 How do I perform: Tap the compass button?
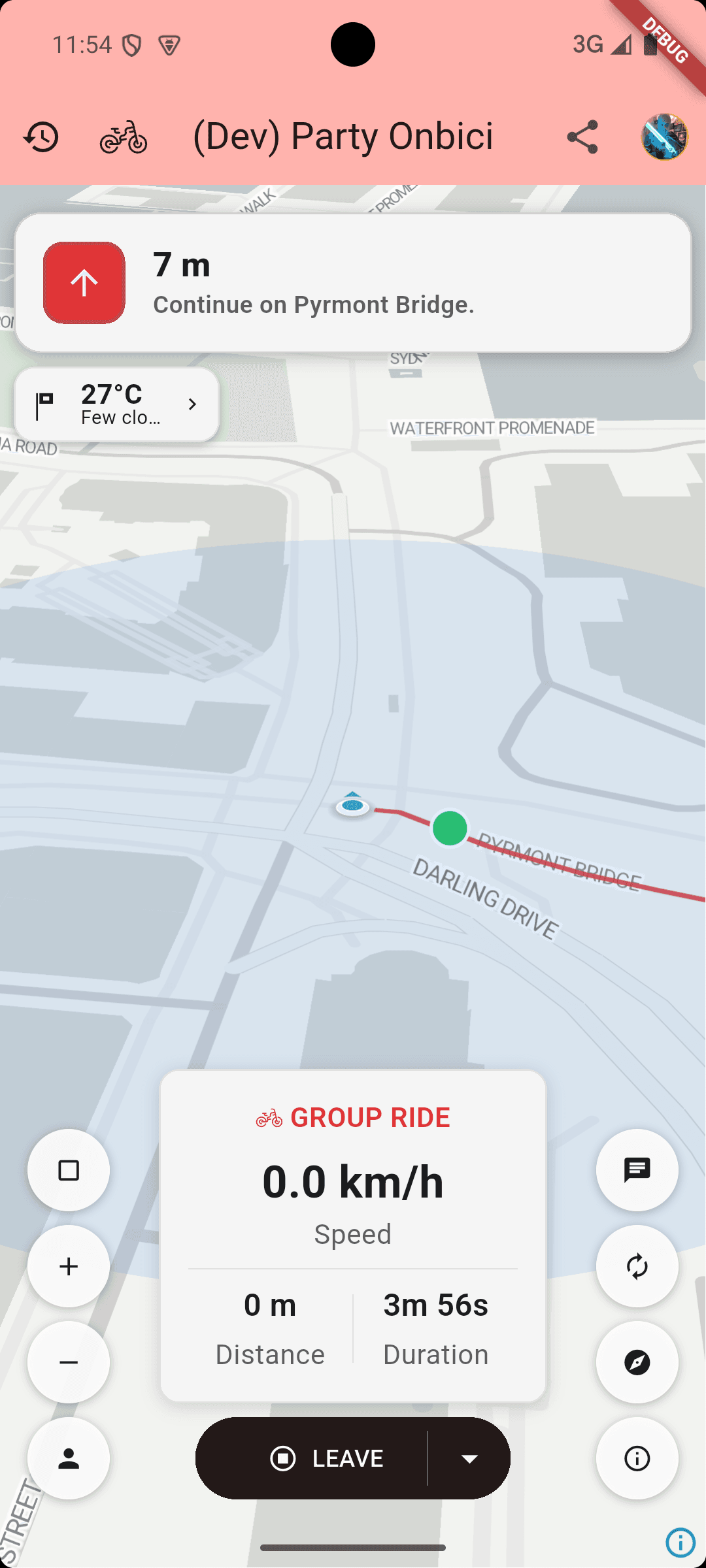637,1362
